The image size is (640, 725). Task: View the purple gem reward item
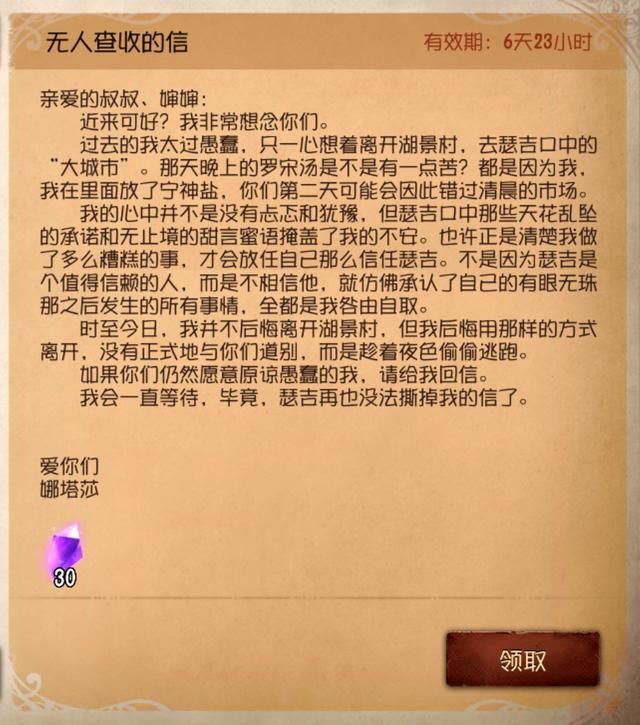tap(66, 549)
